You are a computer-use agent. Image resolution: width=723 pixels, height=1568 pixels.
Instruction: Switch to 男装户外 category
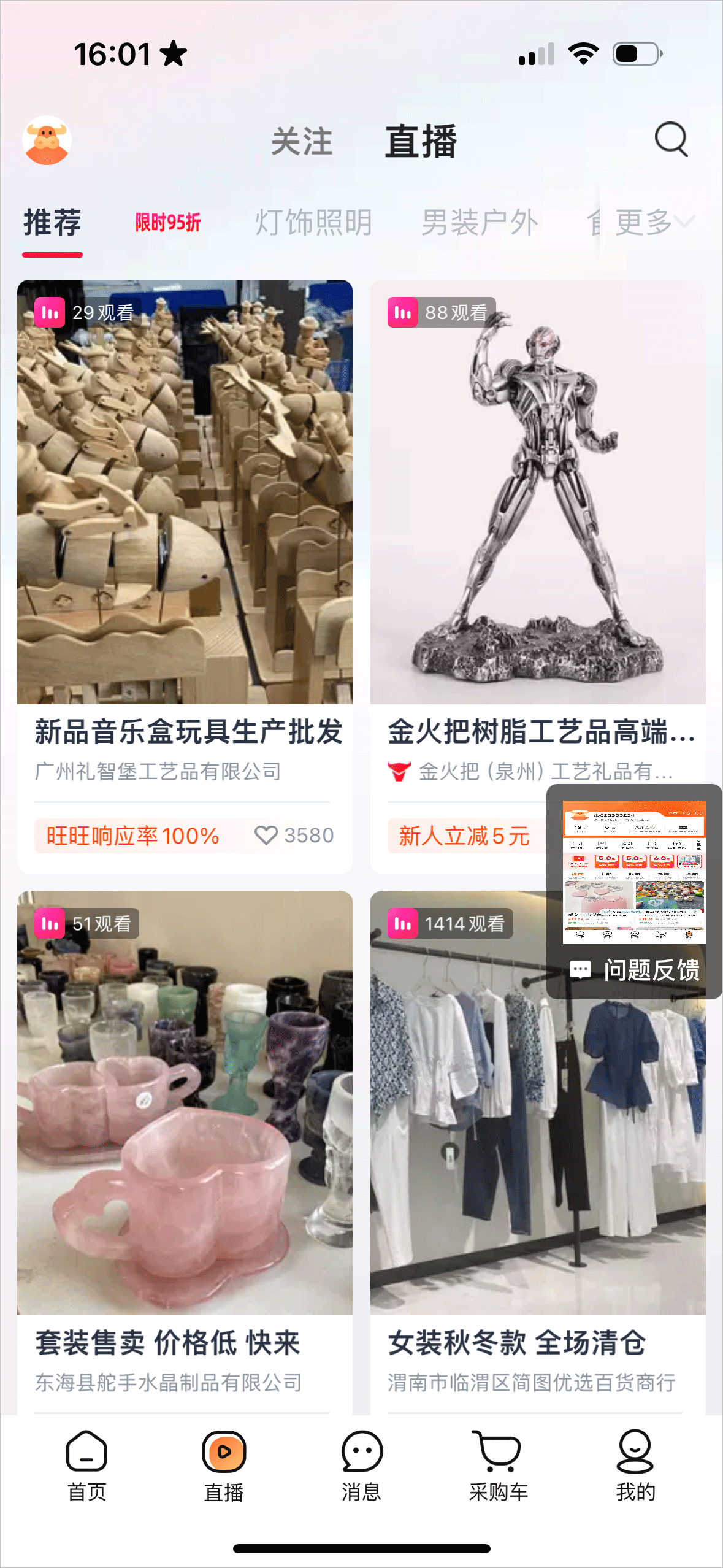(x=480, y=222)
